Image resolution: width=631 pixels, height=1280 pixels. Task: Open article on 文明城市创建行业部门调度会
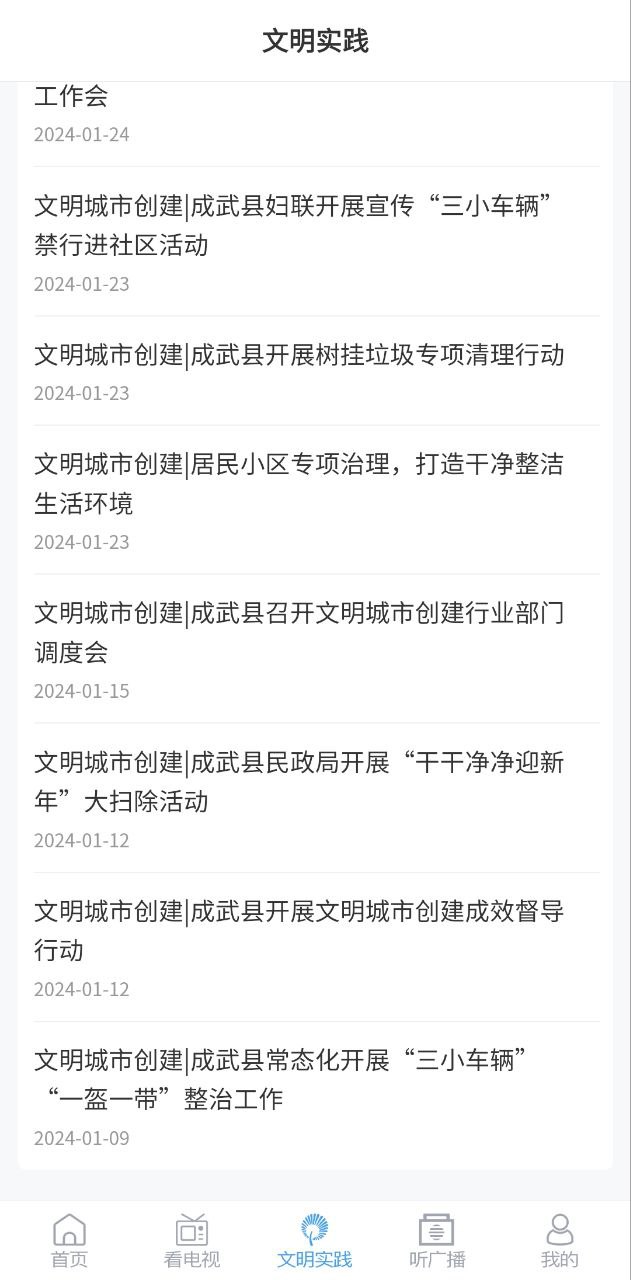(x=300, y=632)
